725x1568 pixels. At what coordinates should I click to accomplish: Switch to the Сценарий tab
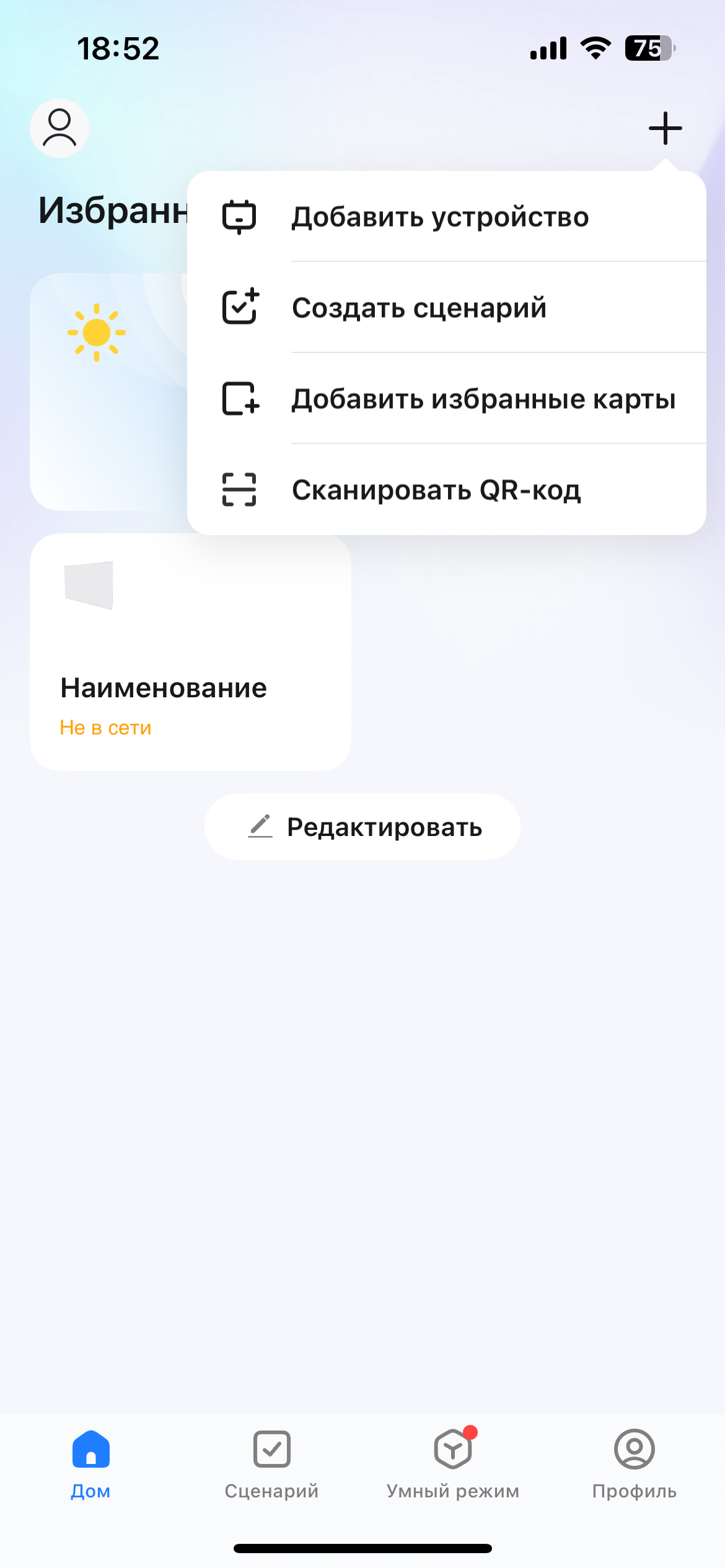[271, 1464]
